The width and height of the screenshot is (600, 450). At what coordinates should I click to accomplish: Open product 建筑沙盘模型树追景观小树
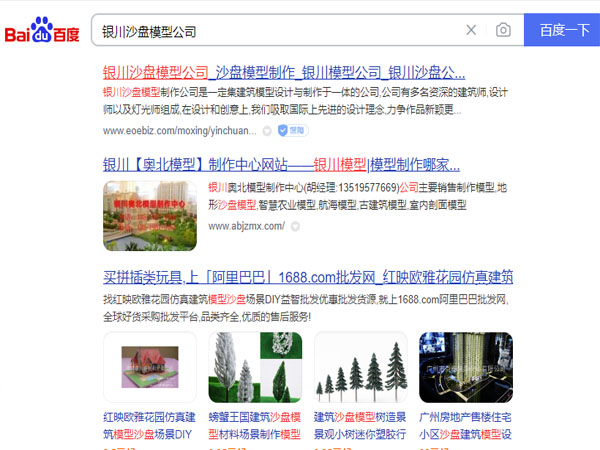pyautogui.click(x=361, y=424)
